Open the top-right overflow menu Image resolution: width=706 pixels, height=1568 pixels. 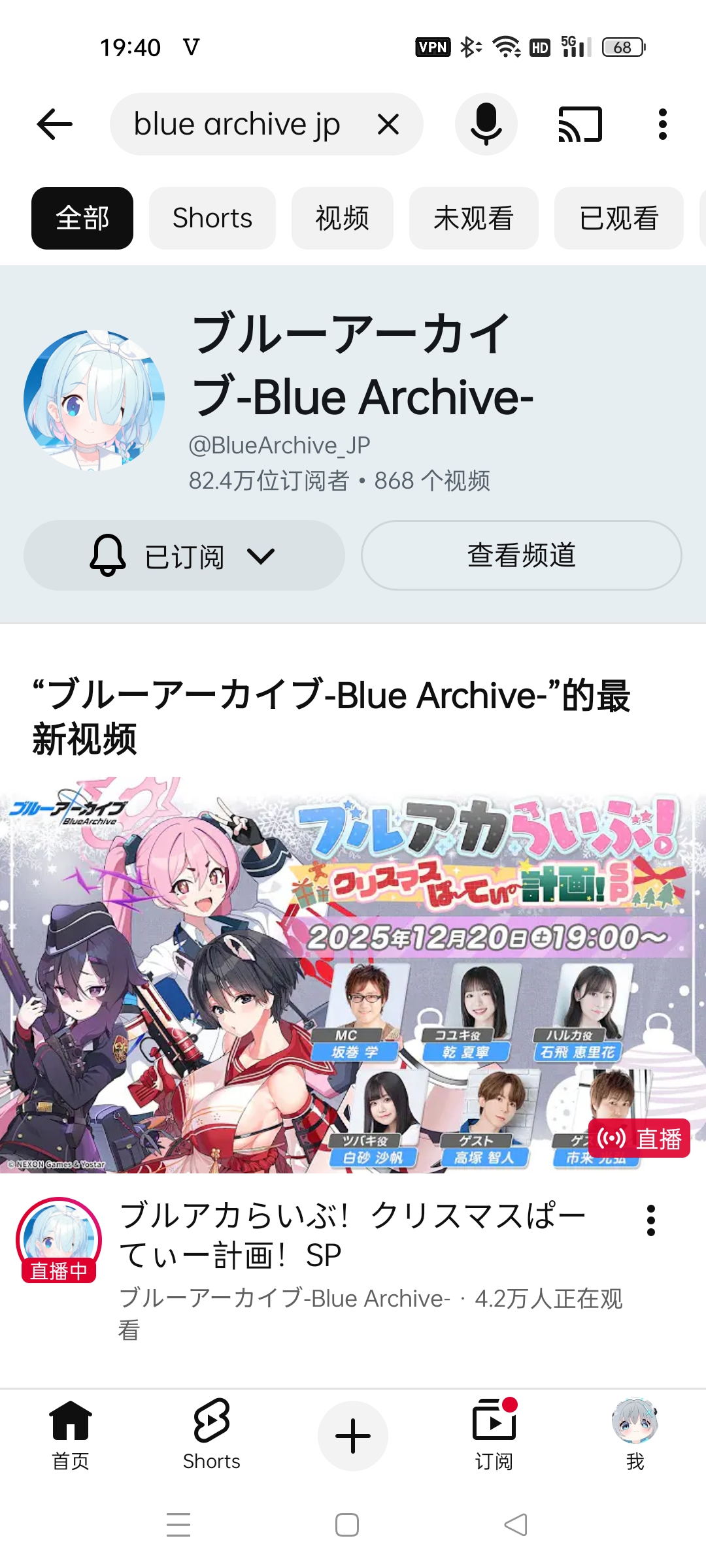point(662,124)
